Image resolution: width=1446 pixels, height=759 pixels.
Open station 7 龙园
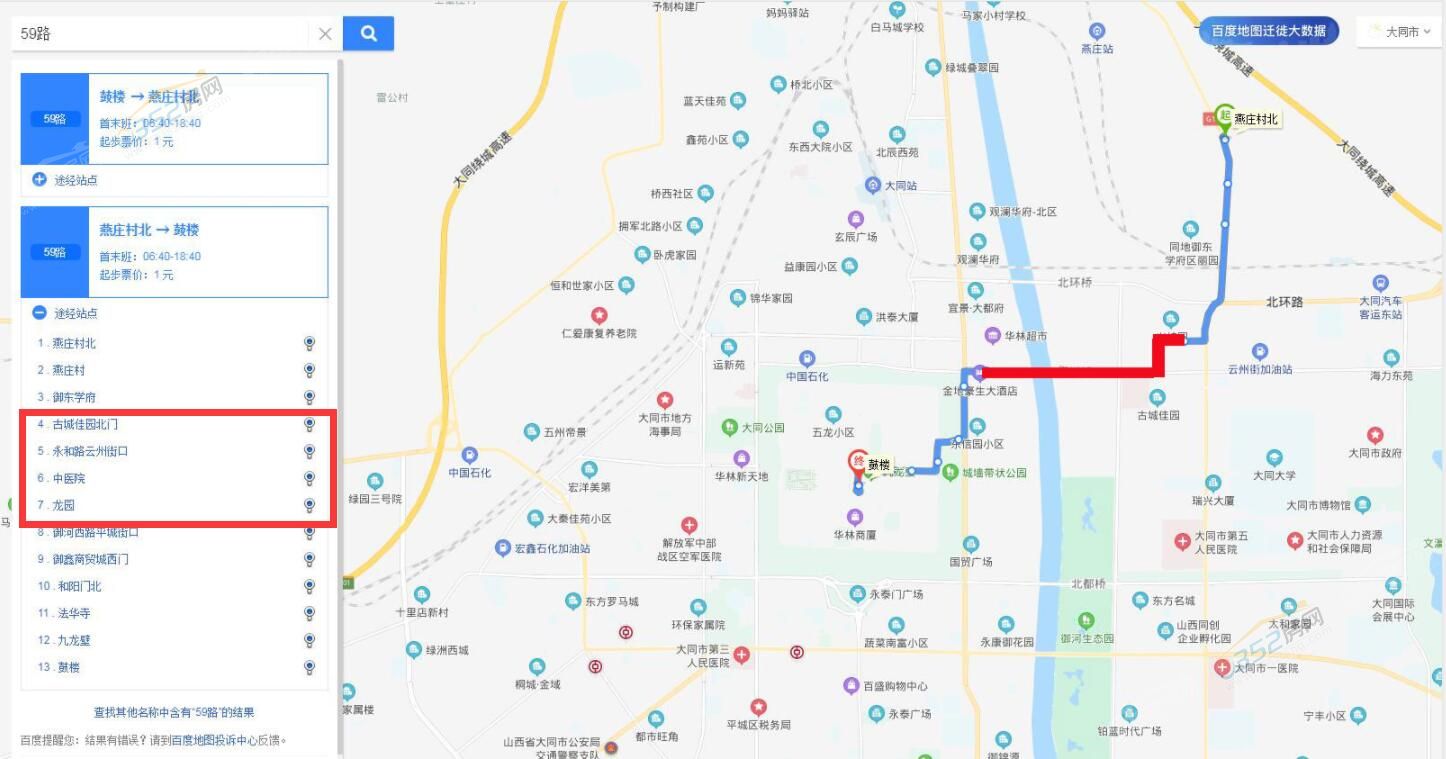tap(63, 505)
